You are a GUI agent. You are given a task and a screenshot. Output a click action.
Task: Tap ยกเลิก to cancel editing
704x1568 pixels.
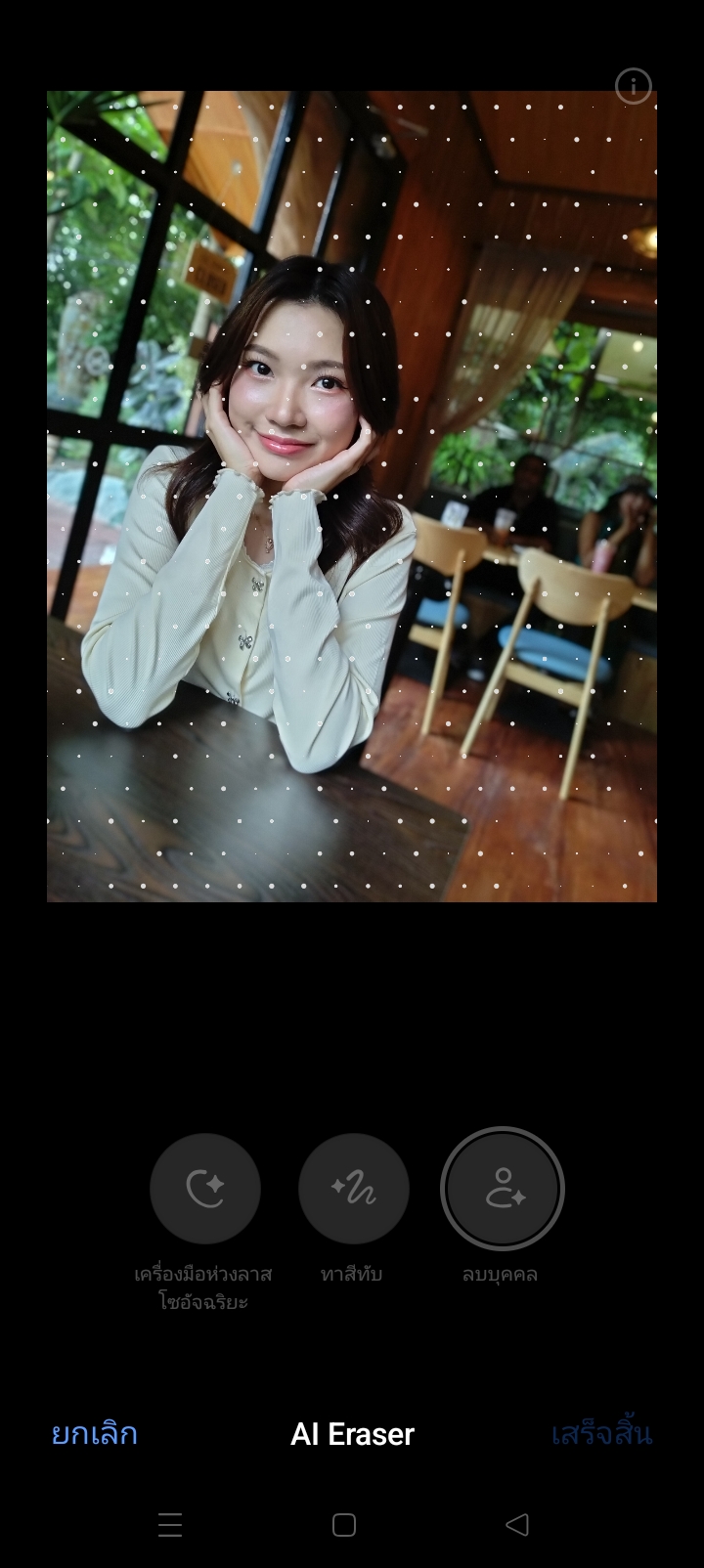95,1434
